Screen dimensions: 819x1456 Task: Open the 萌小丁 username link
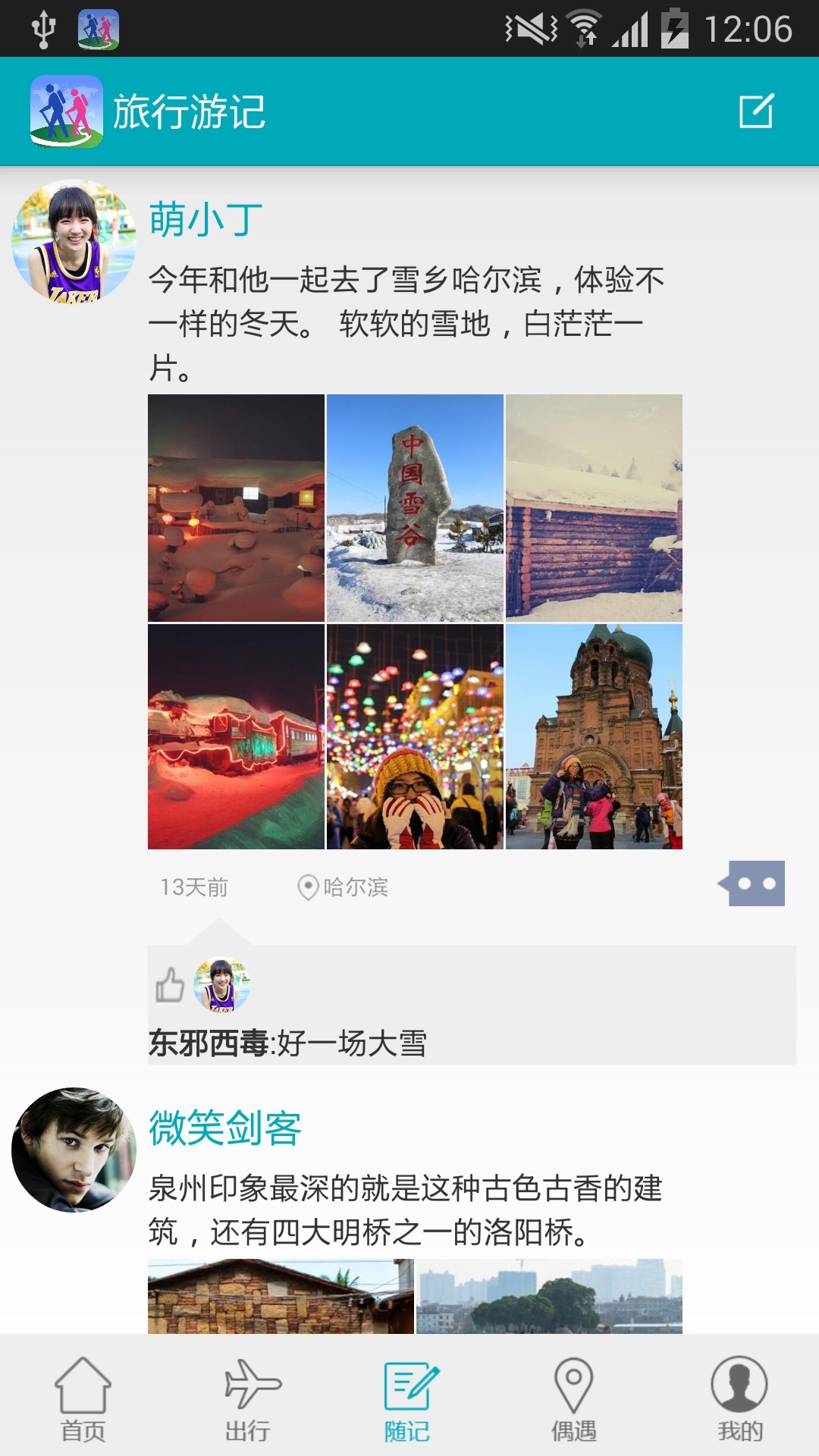point(206,220)
